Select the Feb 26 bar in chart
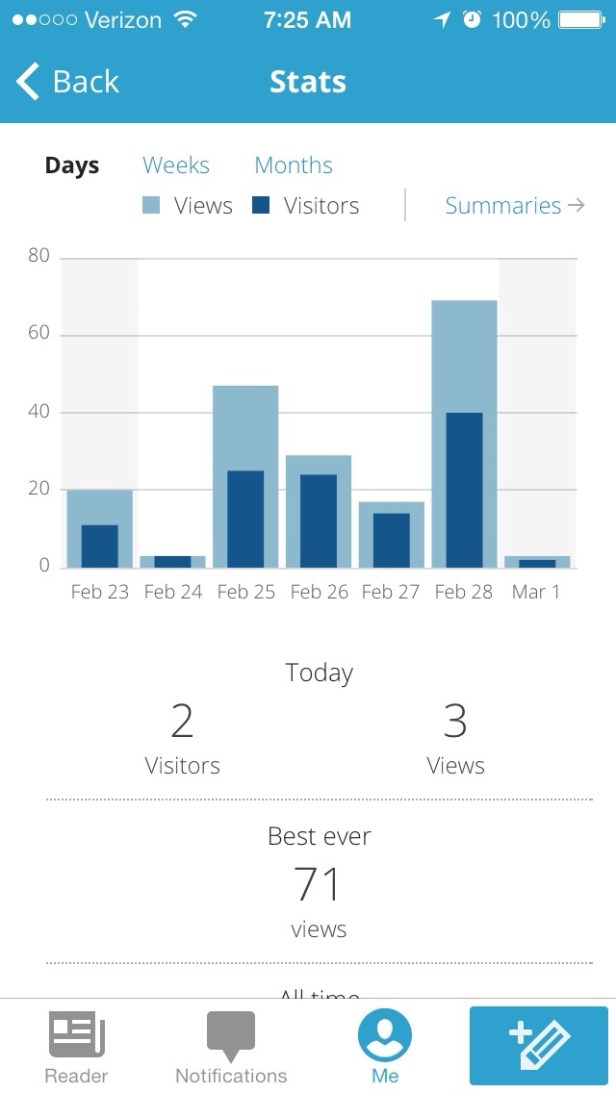The image size is (616, 1093). point(319,512)
